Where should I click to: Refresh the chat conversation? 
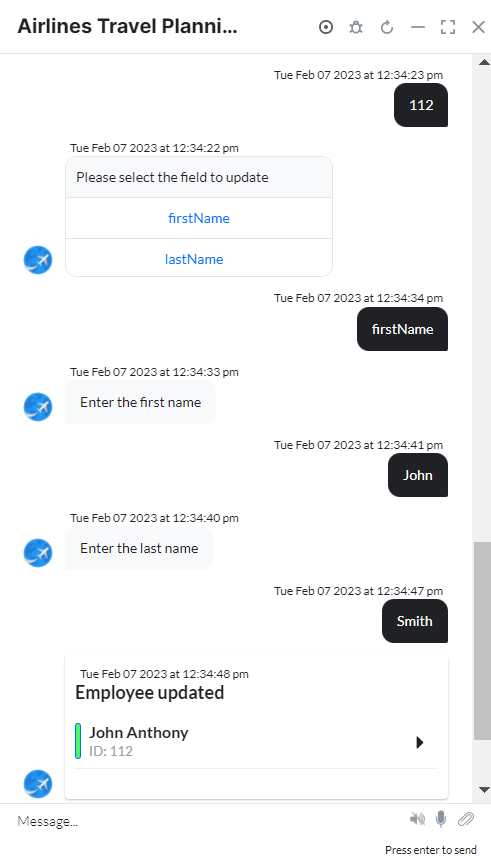(x=387, y=27)
